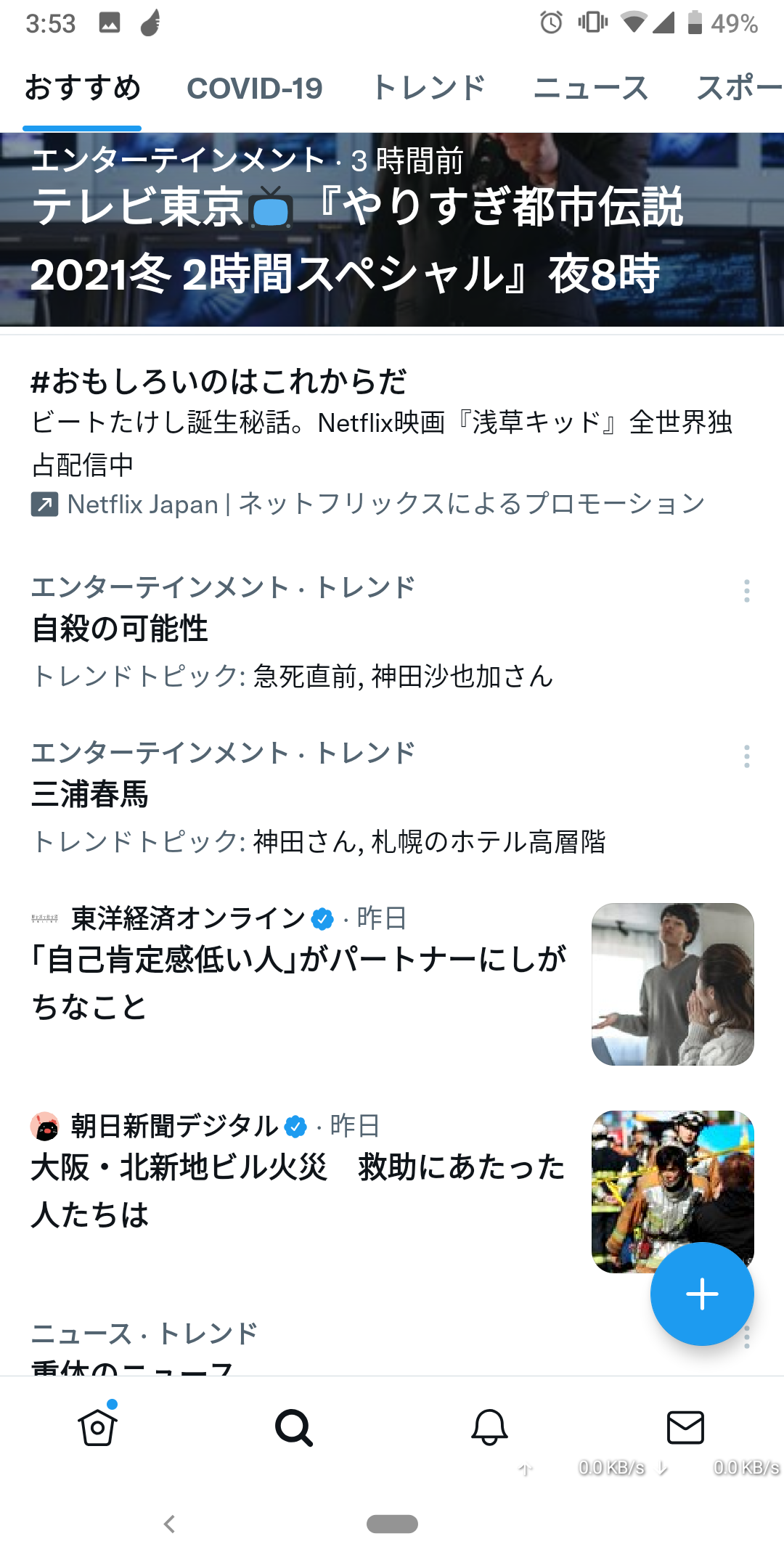Open the notifications bell
The height and width of the screenshot is (1568, 784).
[x=489, y=1428]
